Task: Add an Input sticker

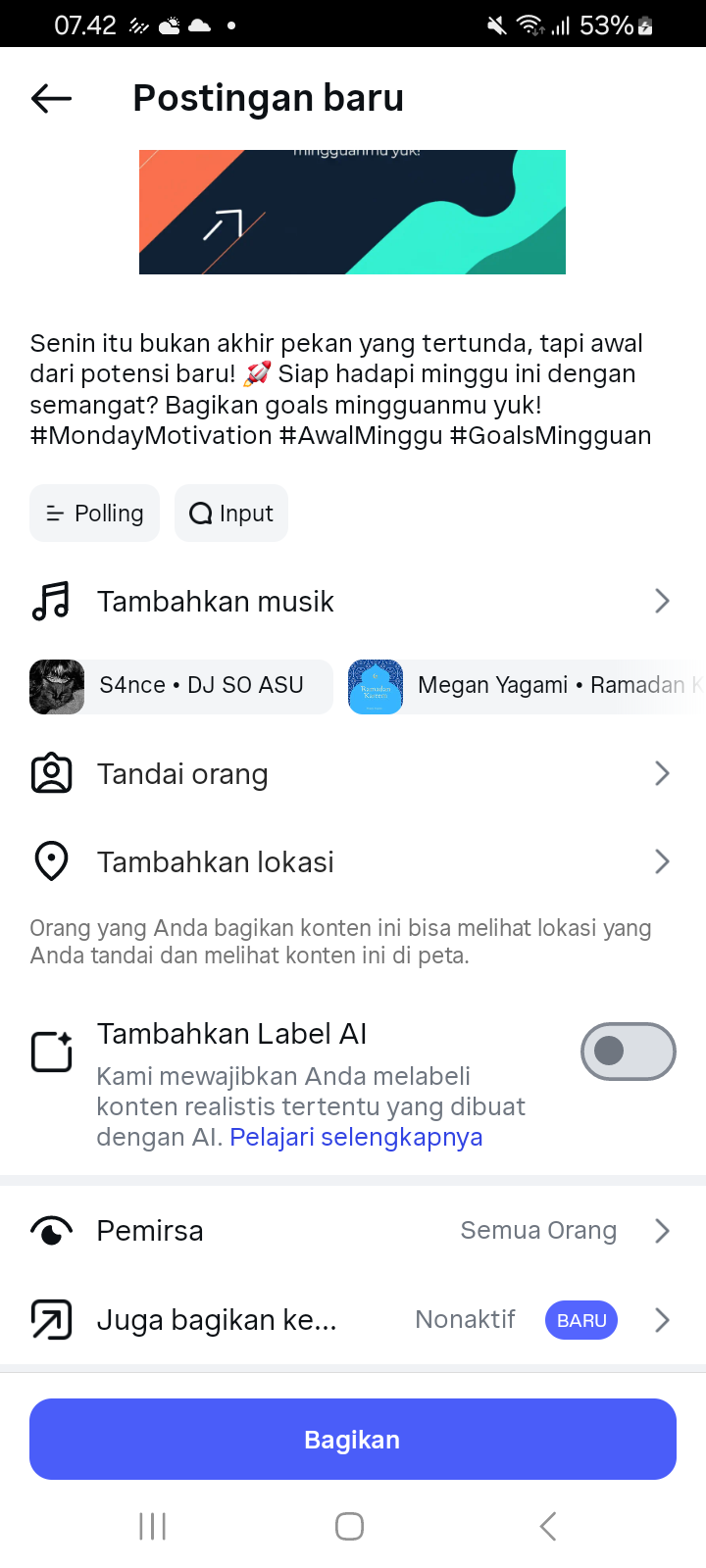Action: 231,514
